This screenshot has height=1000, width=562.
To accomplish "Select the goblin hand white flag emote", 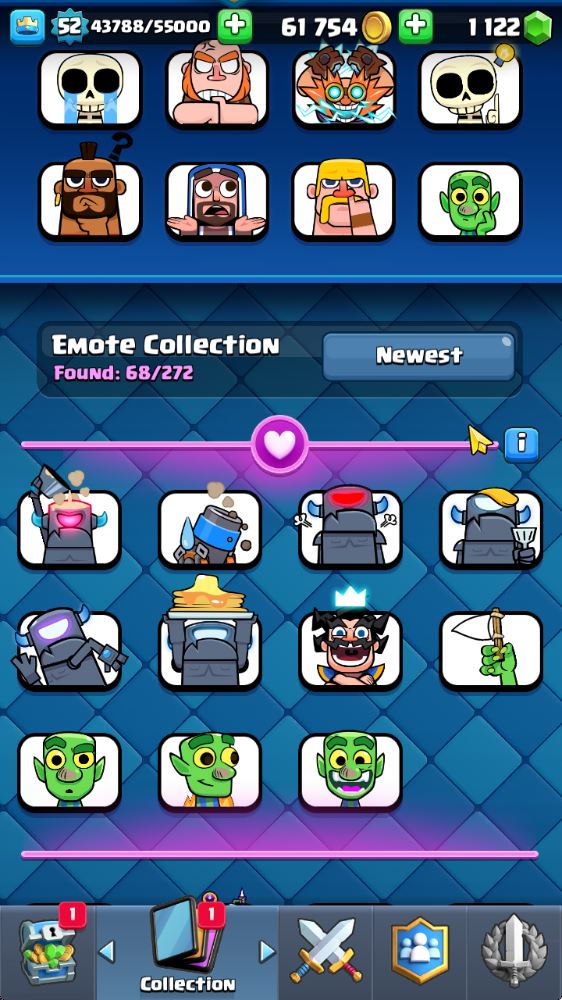I will coord(491,649).
